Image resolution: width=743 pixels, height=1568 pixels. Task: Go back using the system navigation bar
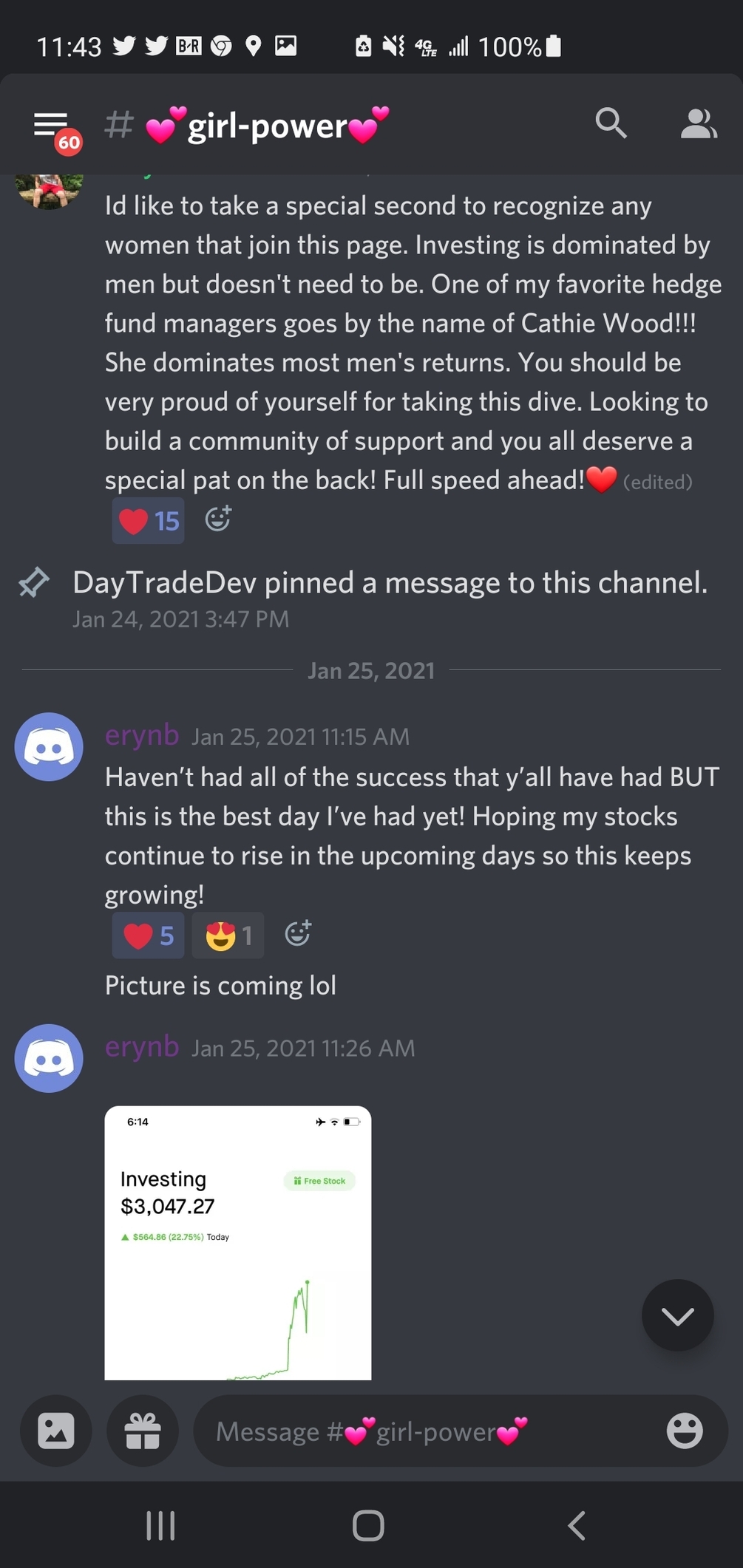tap(577, 1525)
